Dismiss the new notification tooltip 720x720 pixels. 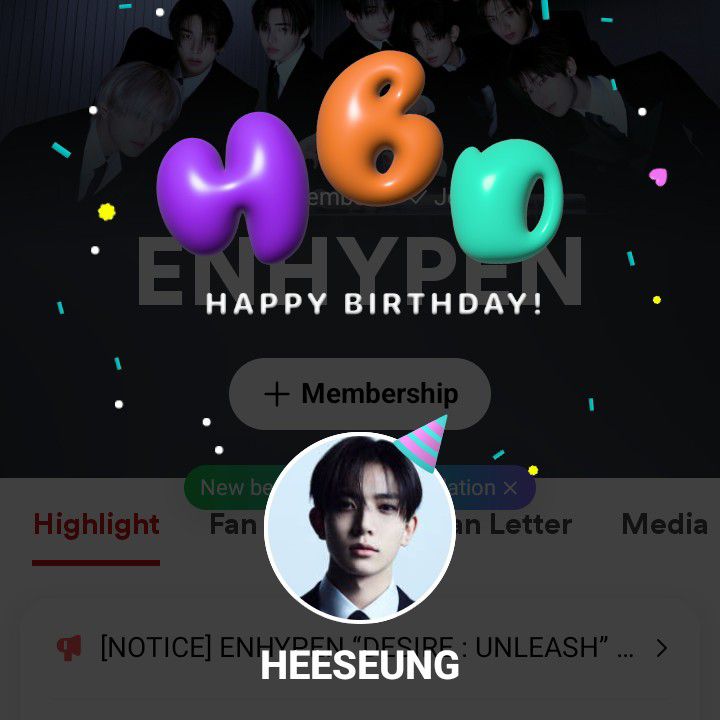click(510, 488)
